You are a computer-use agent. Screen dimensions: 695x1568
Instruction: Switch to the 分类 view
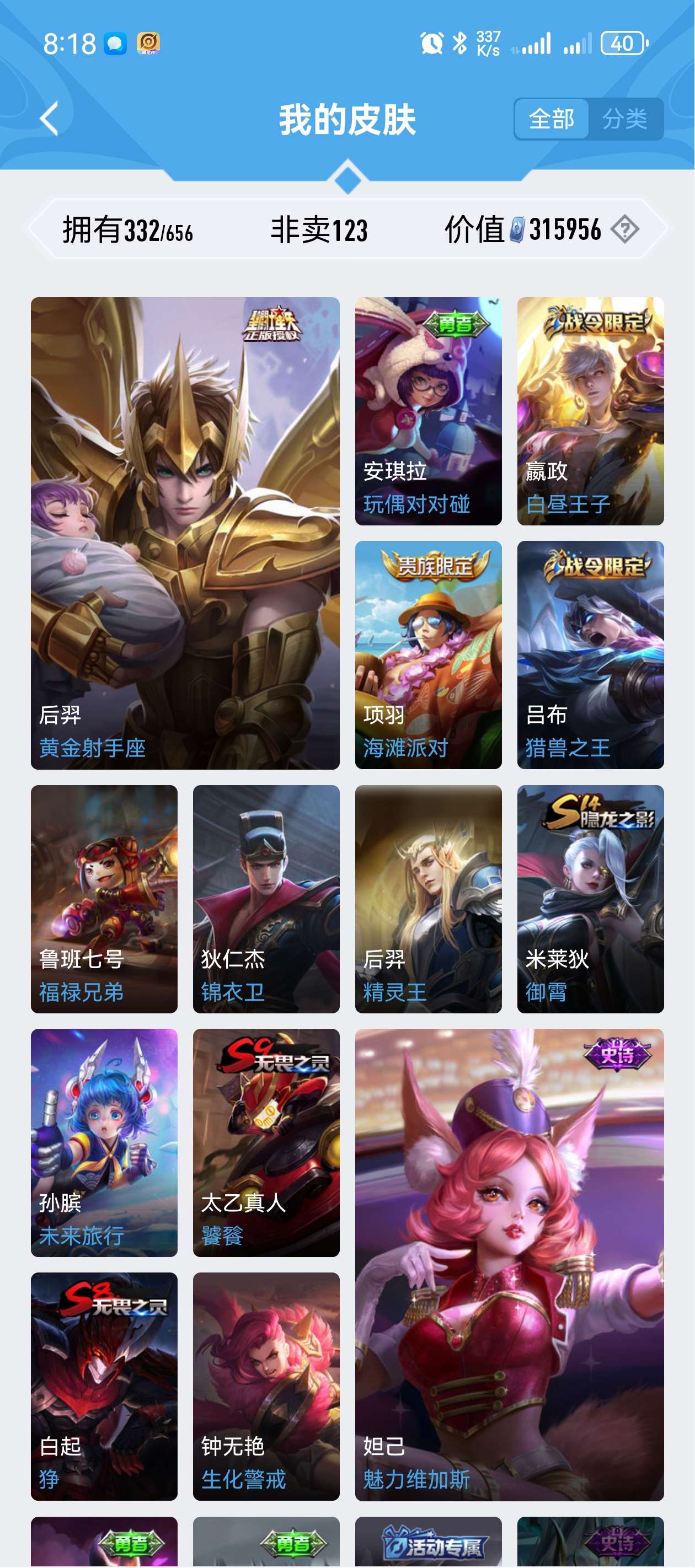[624, 119]
